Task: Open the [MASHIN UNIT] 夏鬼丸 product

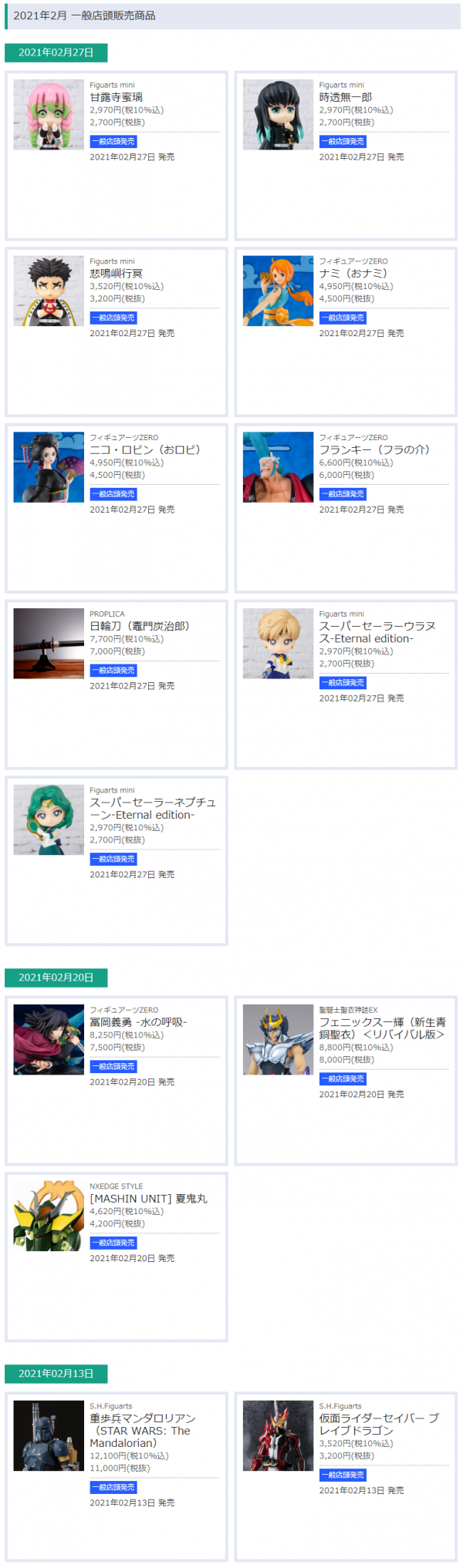Action: pyautogui.click(x=148, y=1200)
